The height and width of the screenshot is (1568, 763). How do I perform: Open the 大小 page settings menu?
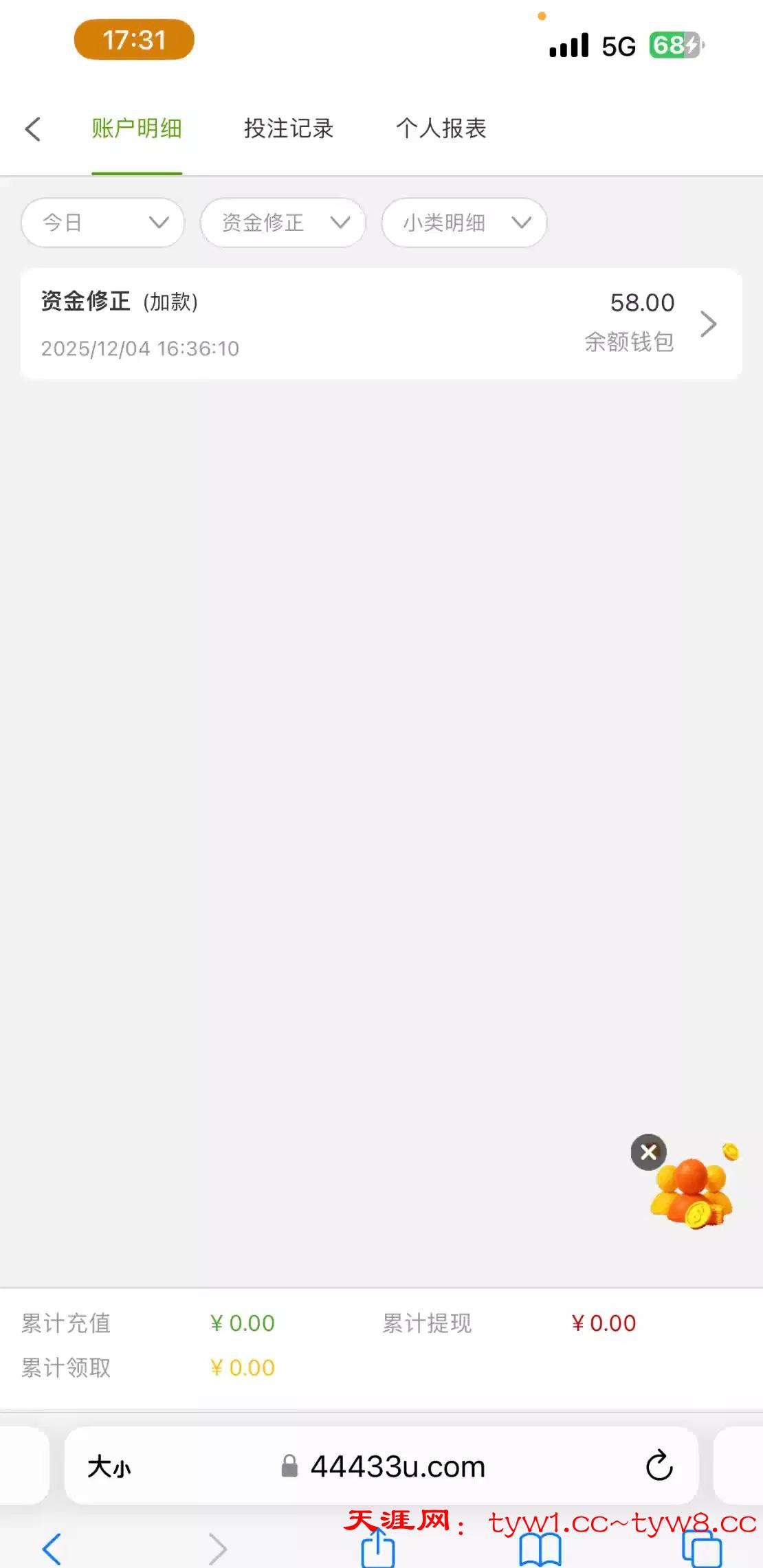(x=109, y=1466)
